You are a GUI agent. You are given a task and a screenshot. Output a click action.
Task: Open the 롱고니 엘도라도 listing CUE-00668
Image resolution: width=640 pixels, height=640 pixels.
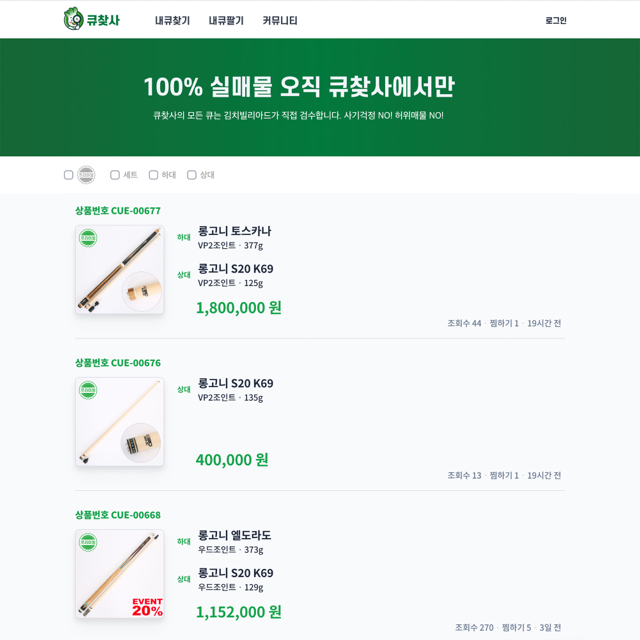pyautogui.click(x=234, y=535)
